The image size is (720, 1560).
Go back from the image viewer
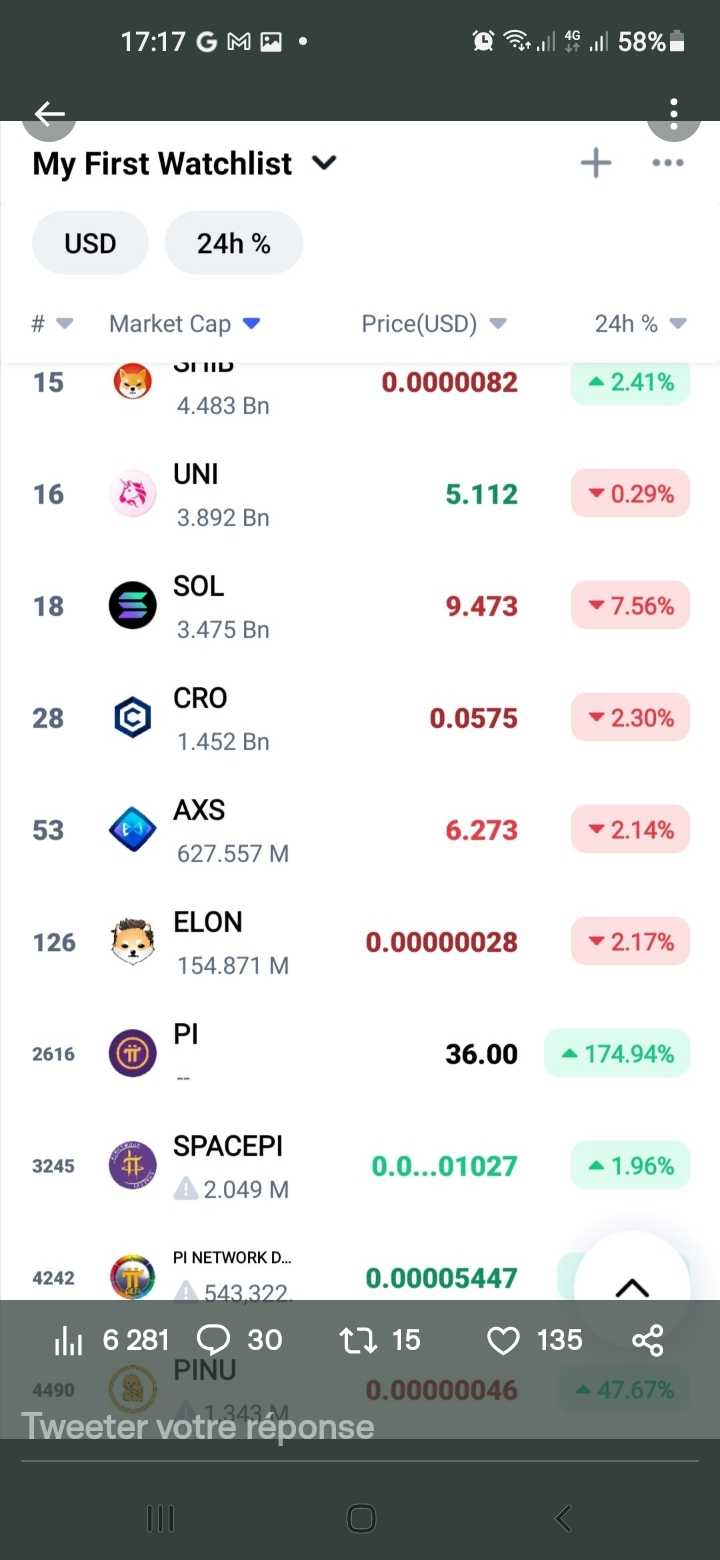click(x=49, y=113)
